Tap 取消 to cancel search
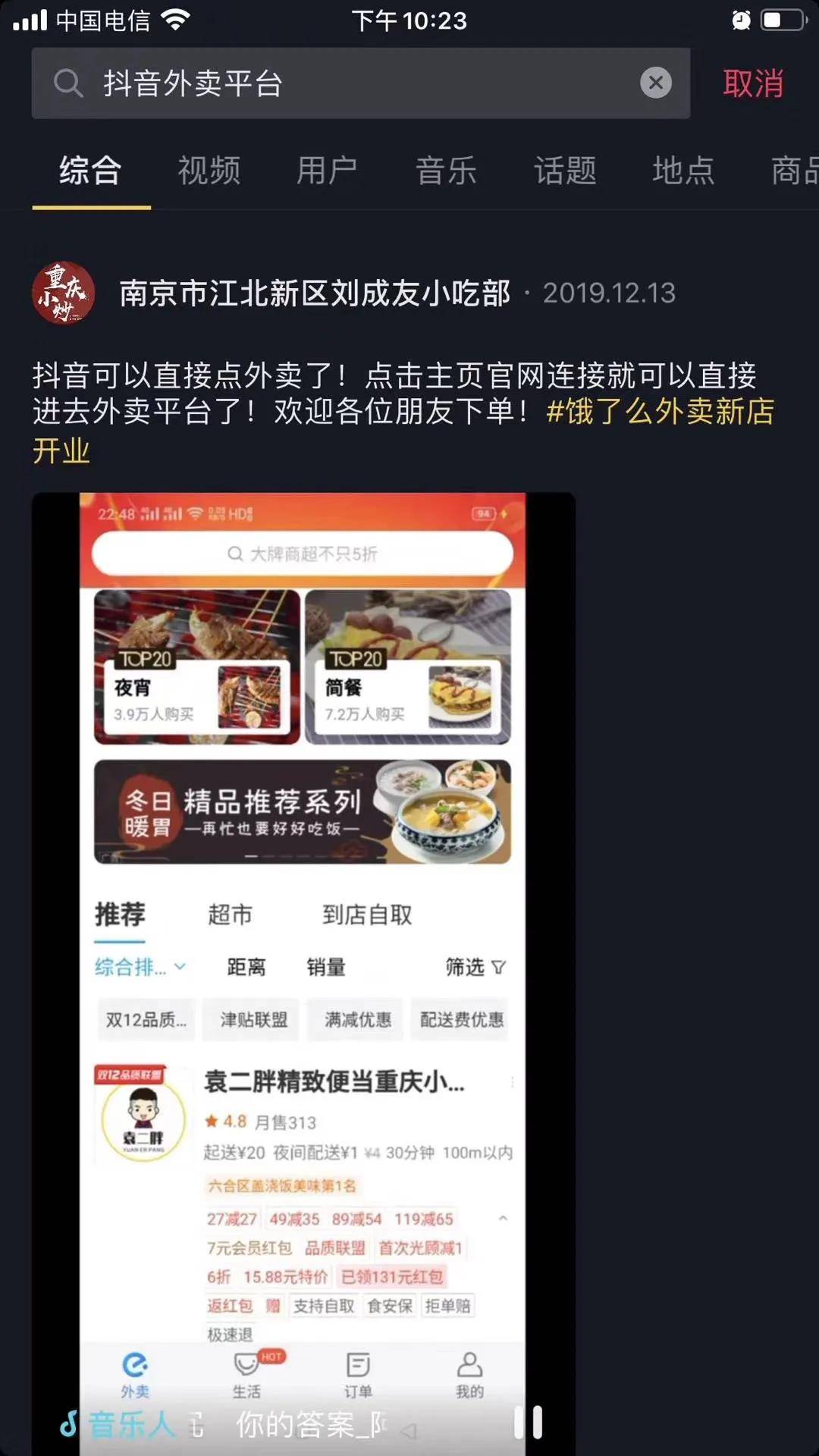 coord(752,83)
